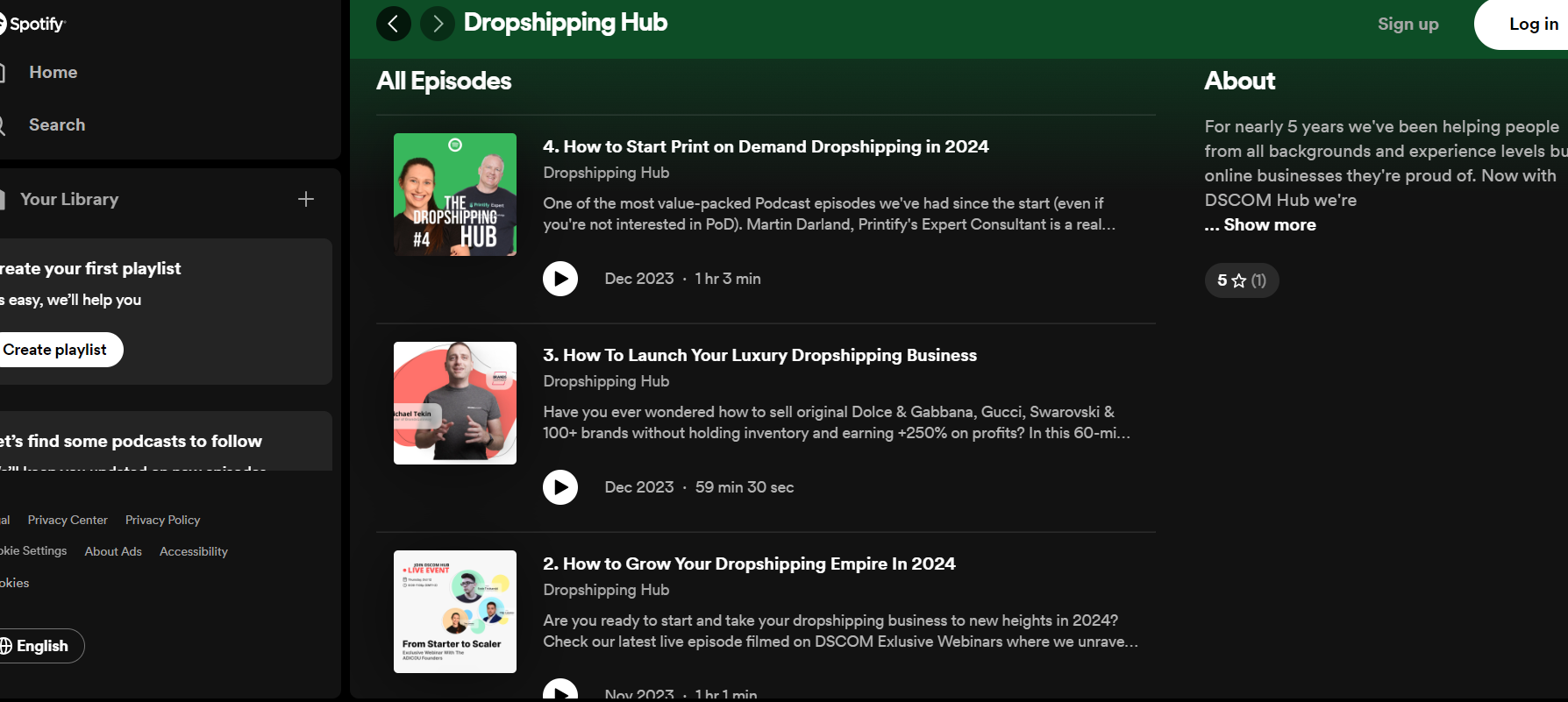Open episode 3 Luxury Dropshipping Business title
The width and height of the screenshot is (1568, 702).
[x=759, y=355]
